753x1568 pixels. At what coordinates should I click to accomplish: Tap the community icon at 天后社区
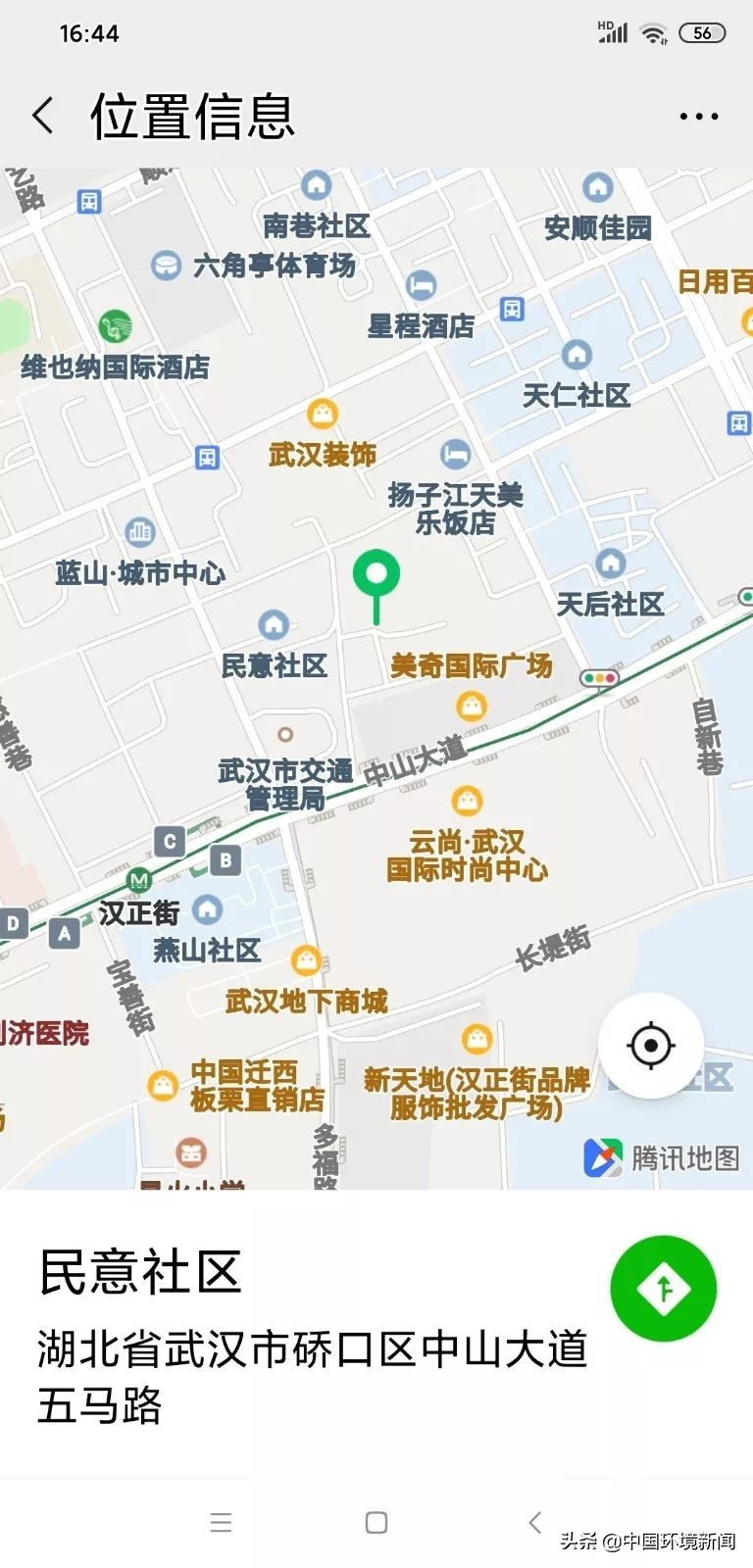click(611, 563)
